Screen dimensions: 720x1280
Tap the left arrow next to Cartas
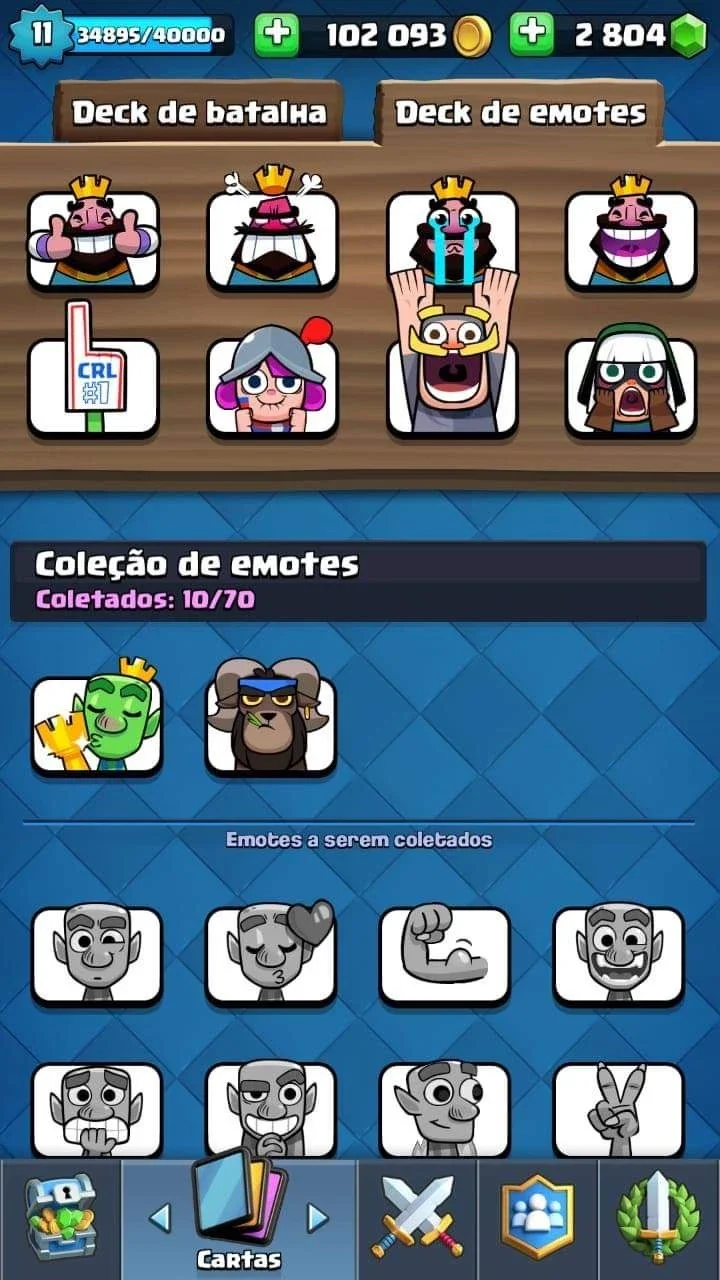159,1217
